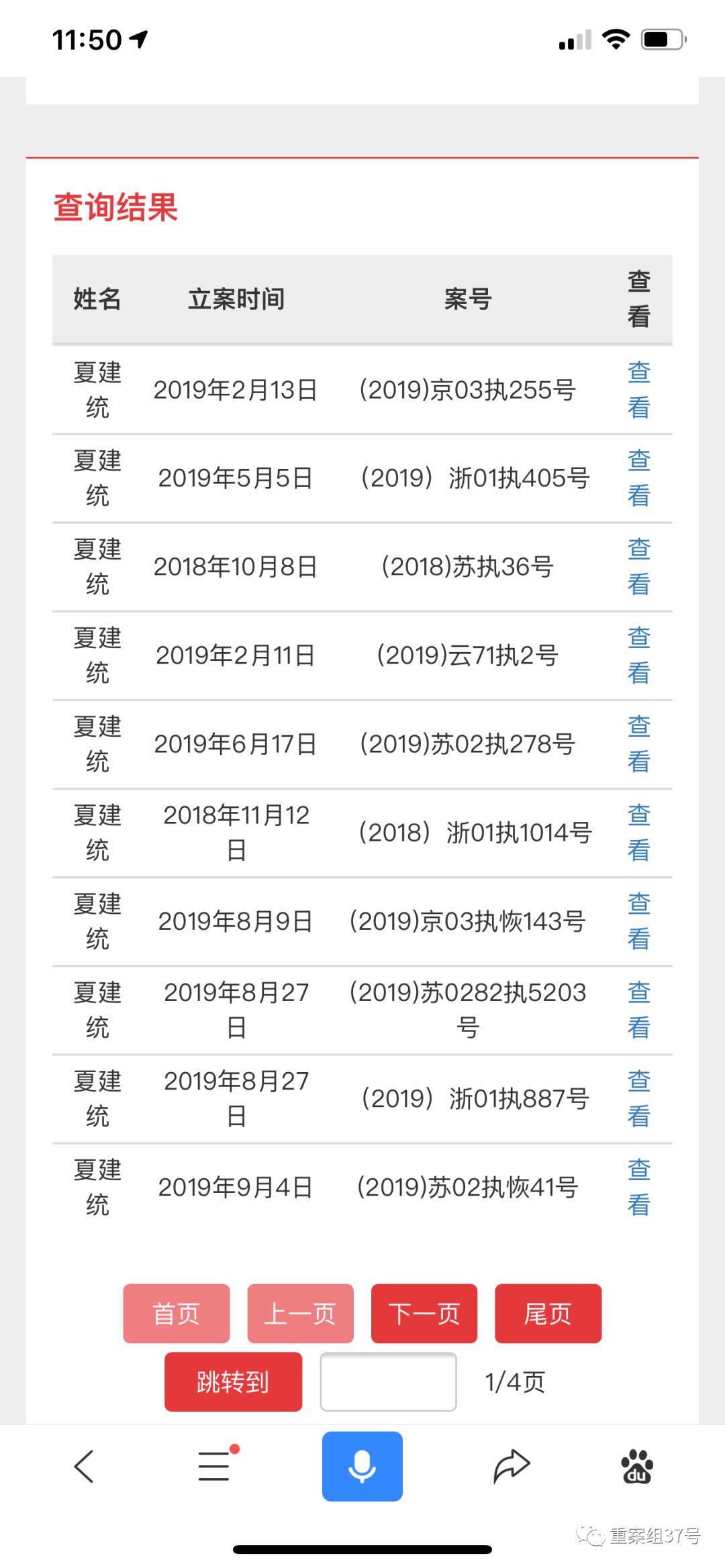
Task: Open the browser menu icon with red dot
Action: (213, 1466)
